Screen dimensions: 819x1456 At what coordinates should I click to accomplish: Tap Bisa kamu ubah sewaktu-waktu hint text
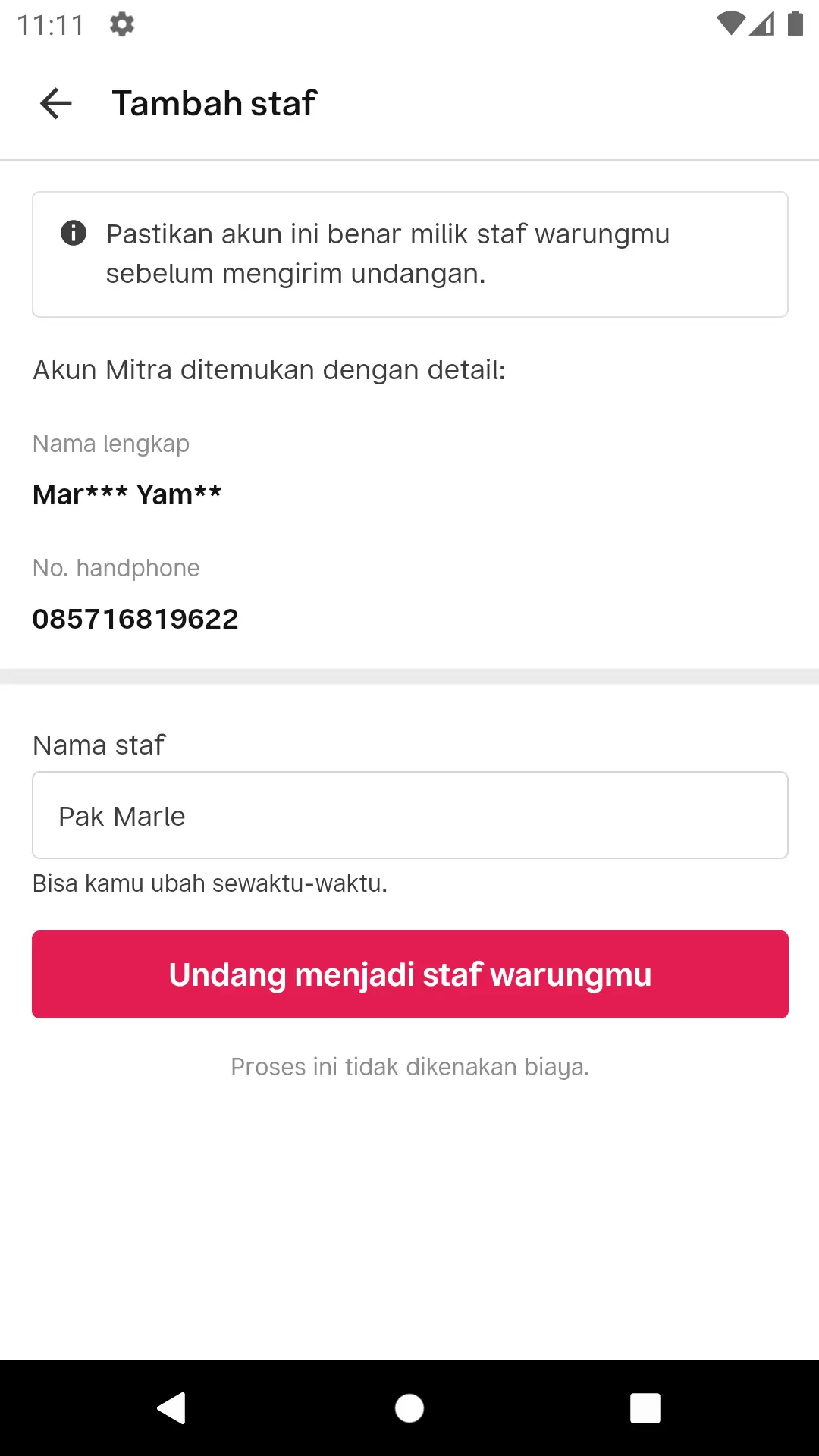(x=209, y=883)
